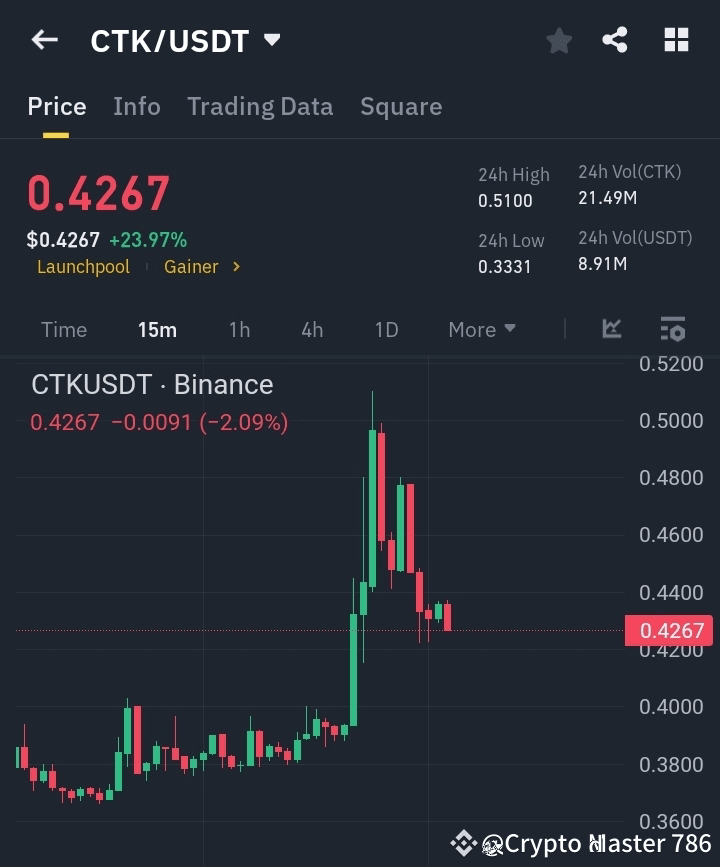Open the Info tab
Viewport: 720px width, 867px height.
pos(136,107)
